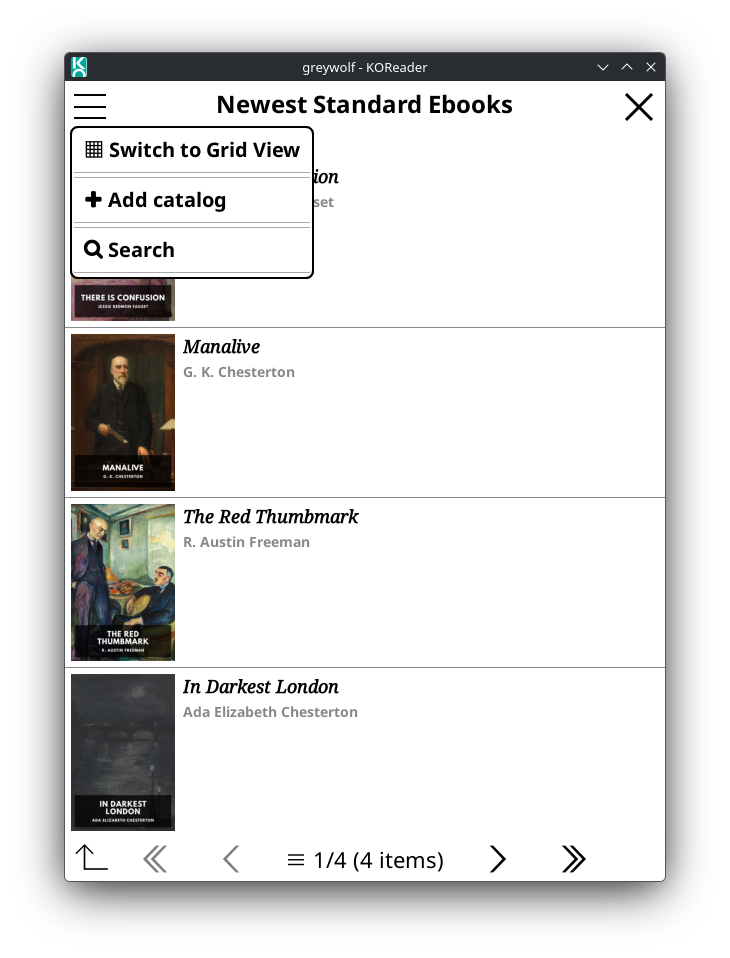Image resolution: width=730 pixels, height=958 pixels.
Task: Close the KOReader window
Action: coord(651,67)
